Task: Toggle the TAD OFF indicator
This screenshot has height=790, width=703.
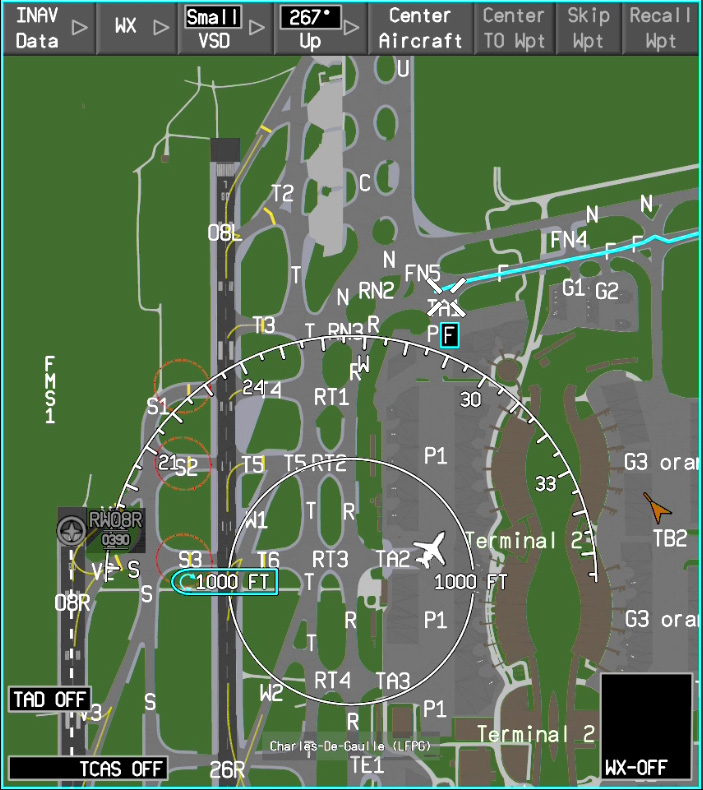Action: pyautogui.click(x=51, y=700)
